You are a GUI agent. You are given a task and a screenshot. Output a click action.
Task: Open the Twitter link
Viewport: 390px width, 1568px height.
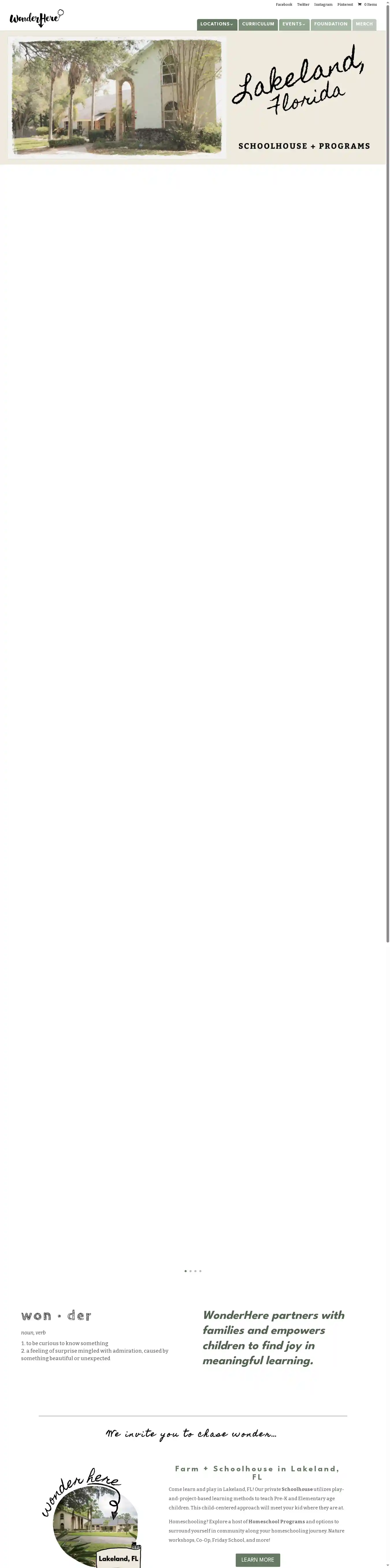[303, 5]
